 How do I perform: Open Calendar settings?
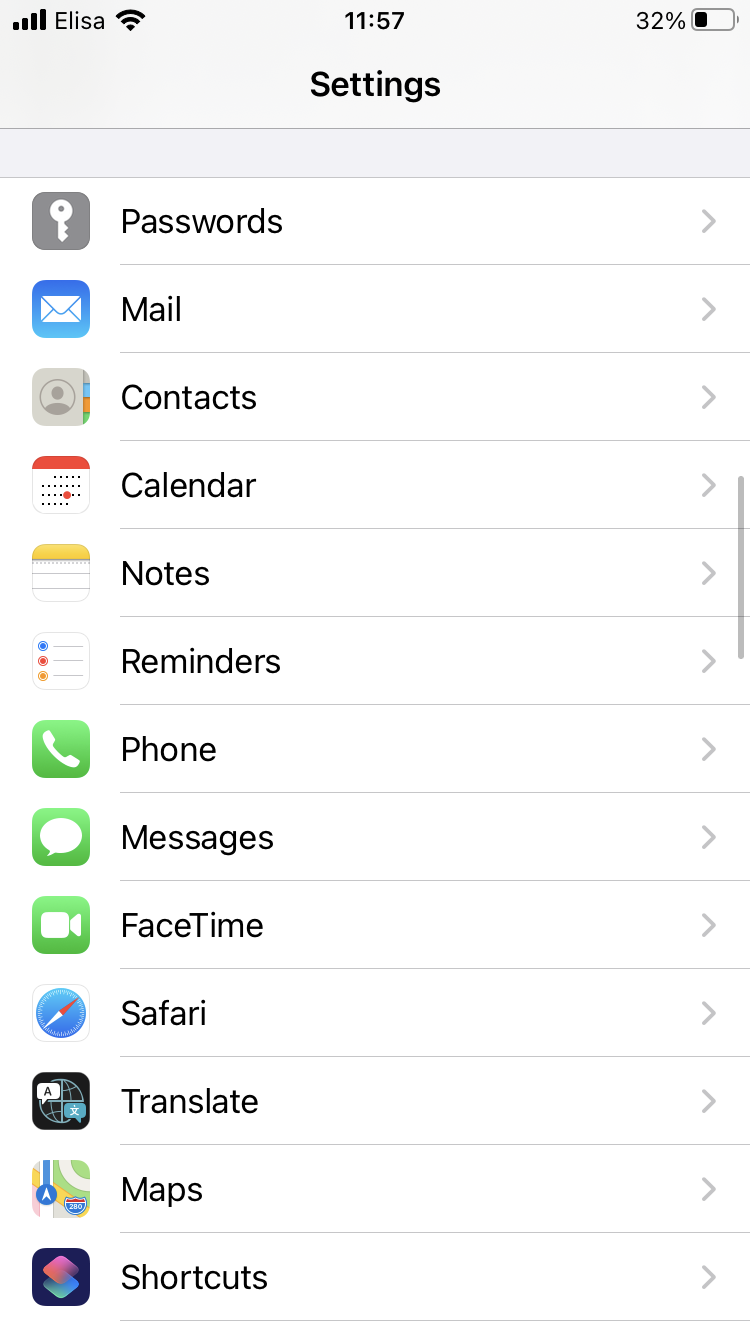[x=375, y=485]
